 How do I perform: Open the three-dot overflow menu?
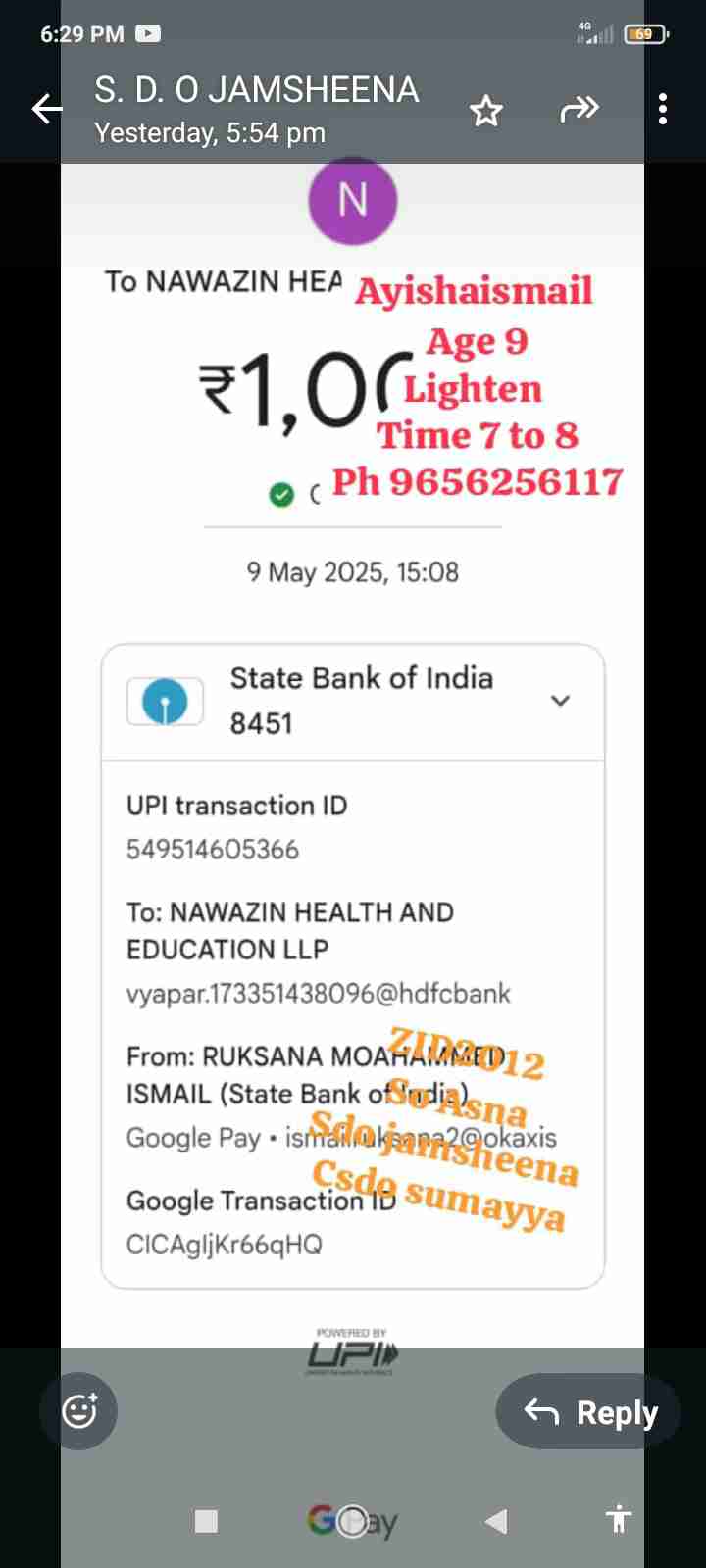pyautogui.click(x=664, y=109)
